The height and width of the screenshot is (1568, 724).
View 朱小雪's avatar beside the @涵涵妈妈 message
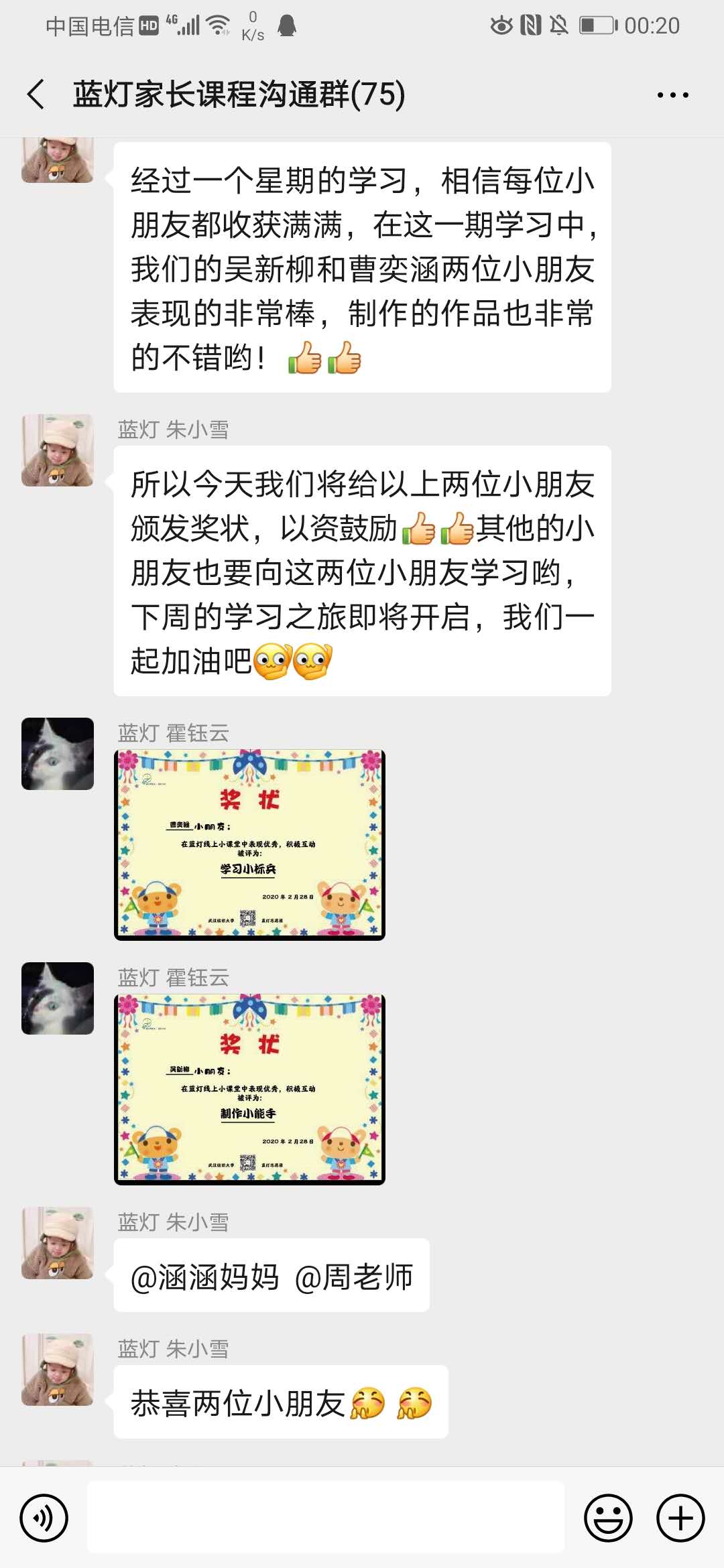pos(58,1243)
